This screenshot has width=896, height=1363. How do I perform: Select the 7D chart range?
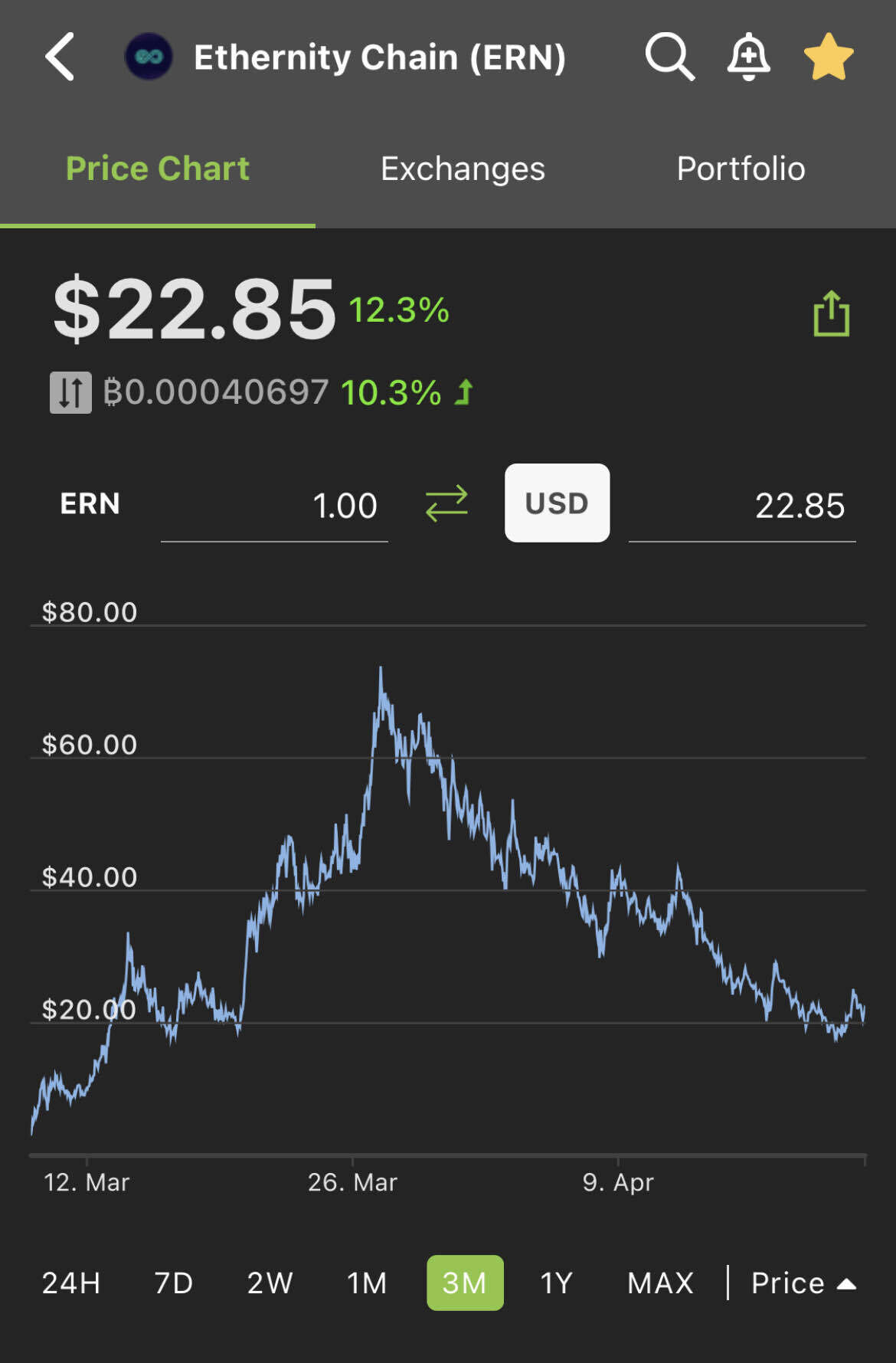point(174,1283)
